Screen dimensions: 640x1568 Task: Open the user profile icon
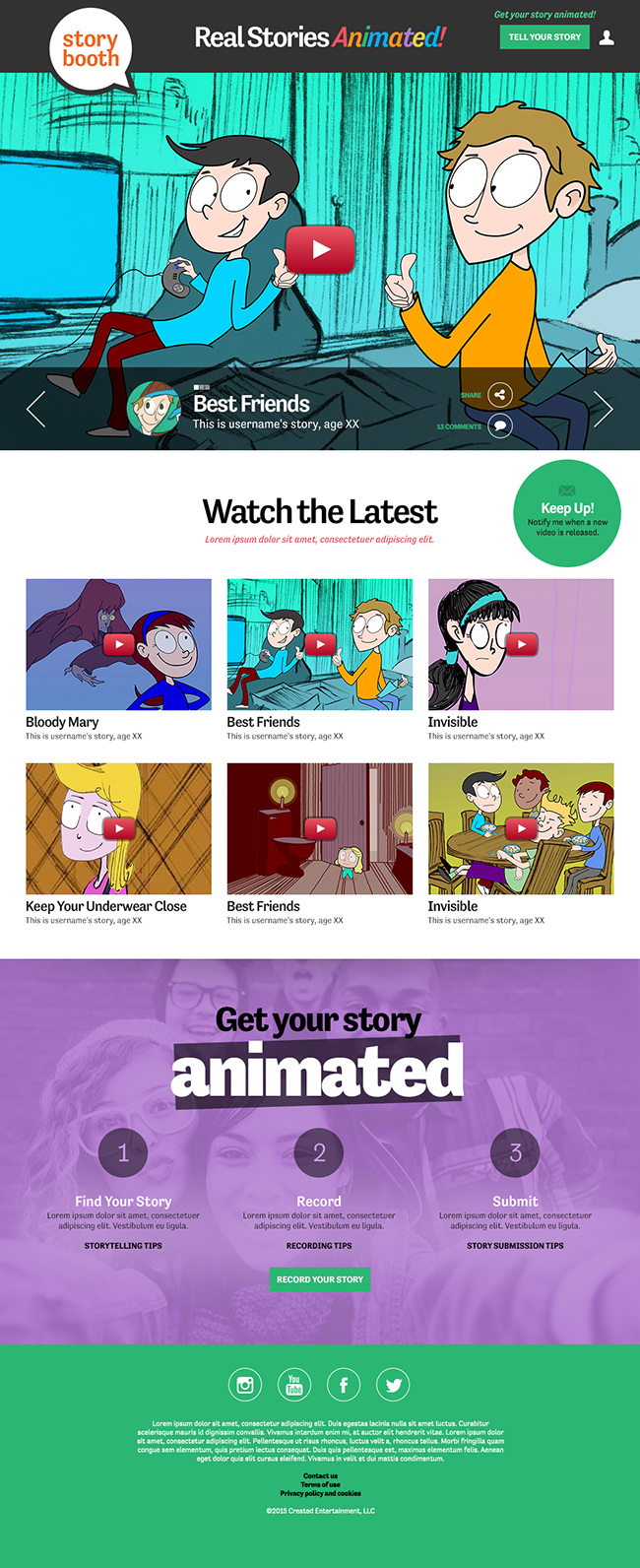pyautogui.click(x=607, y=37)
